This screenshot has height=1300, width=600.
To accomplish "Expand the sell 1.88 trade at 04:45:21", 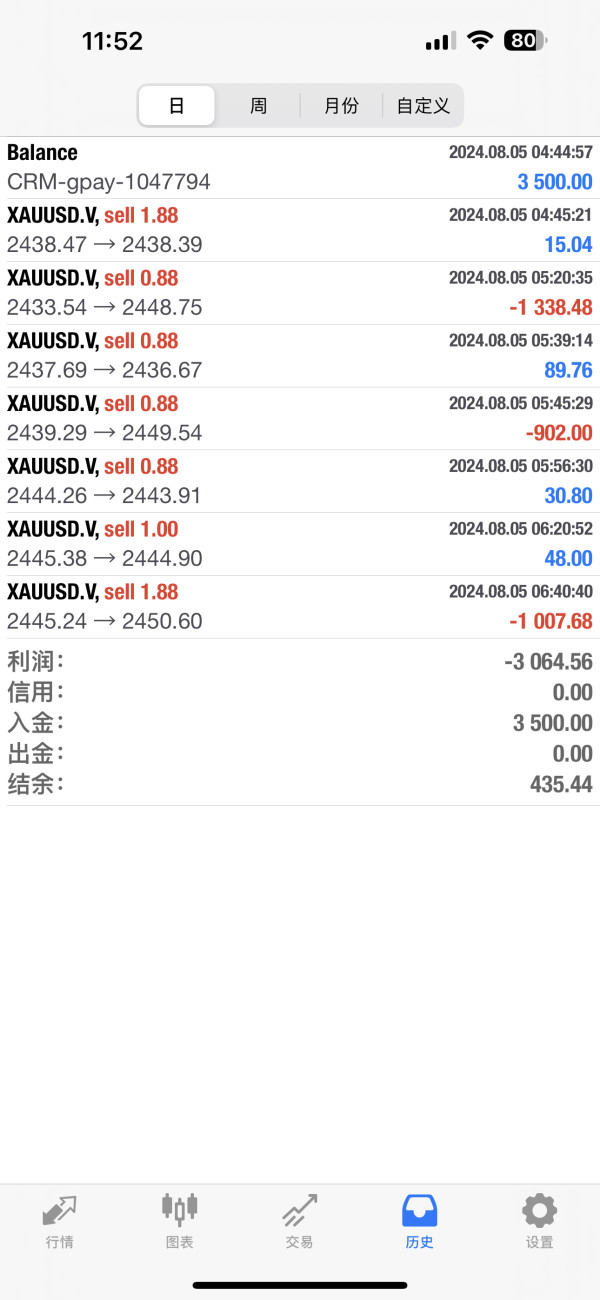I will coord(300,230).
